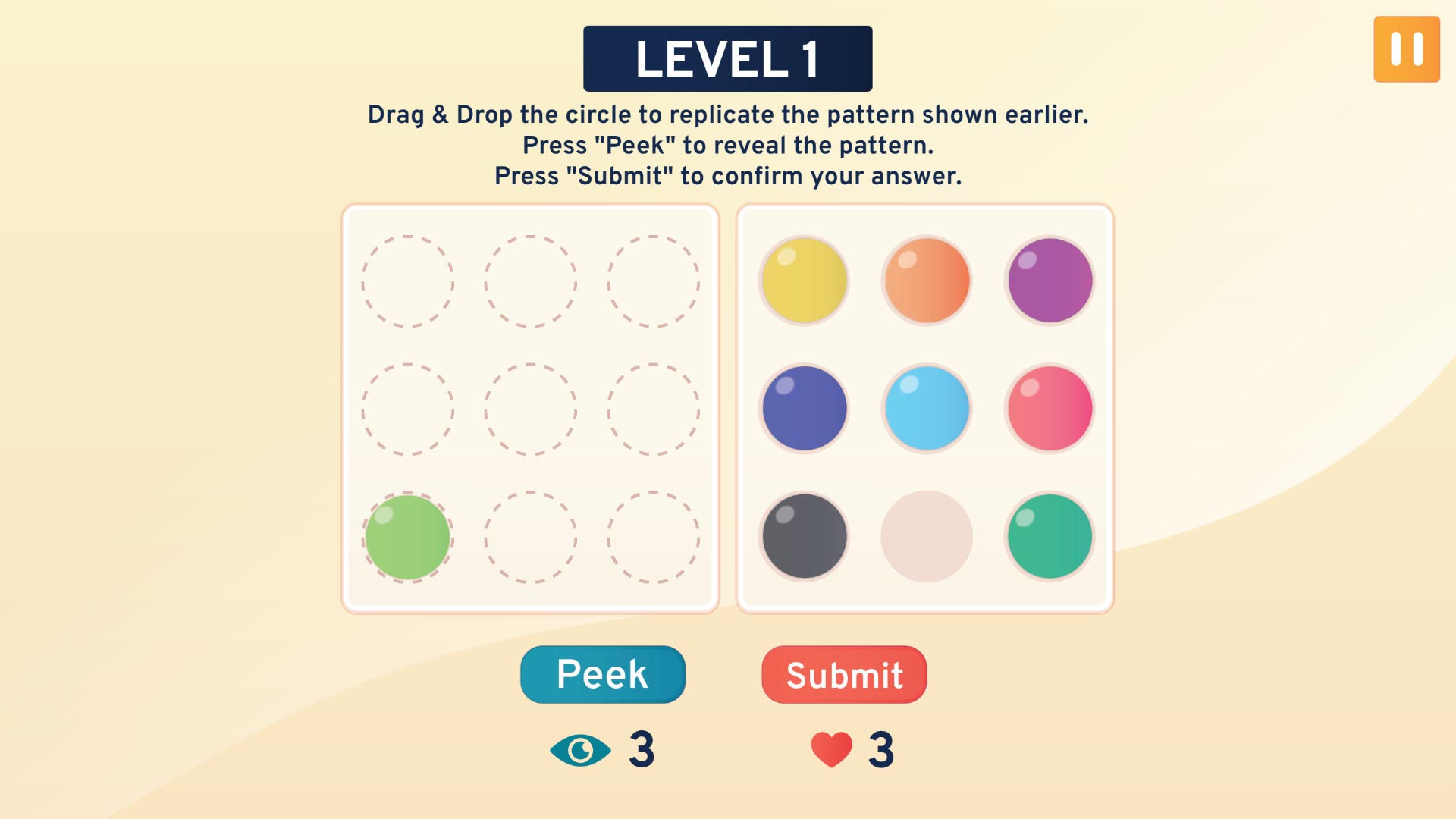This screenshot has width=1456, height=819.
Task: Submit your answer
Action: [x=844, y=674]
